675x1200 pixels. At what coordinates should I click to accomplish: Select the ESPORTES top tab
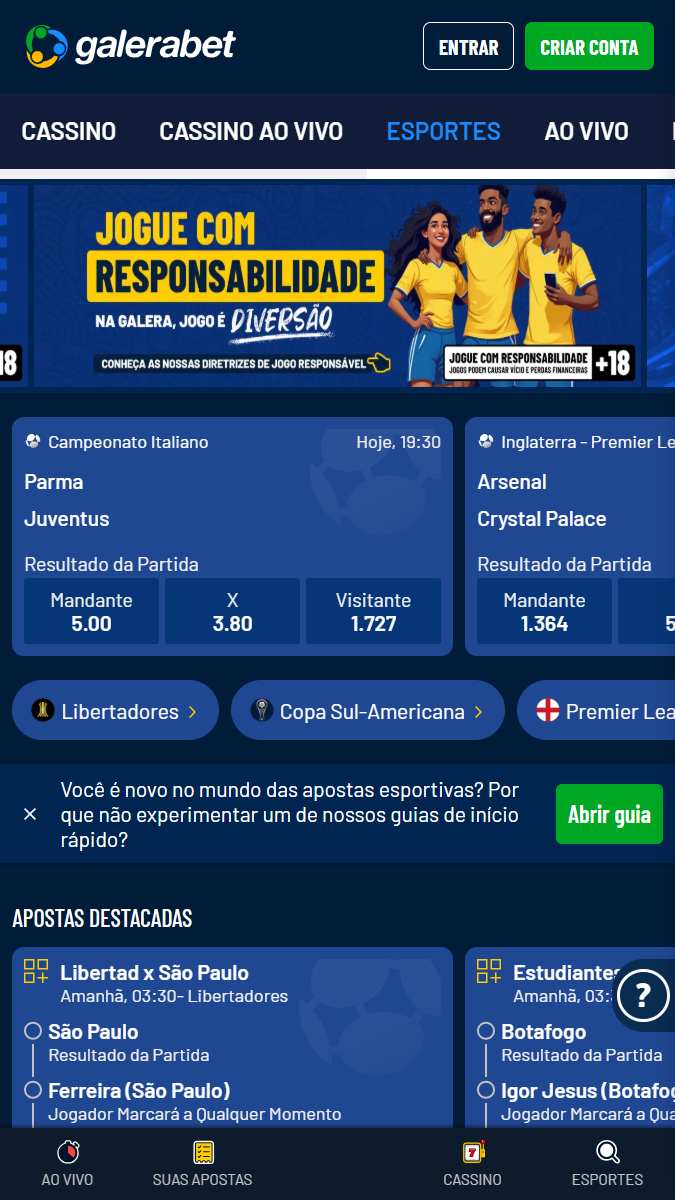point(443,131)
